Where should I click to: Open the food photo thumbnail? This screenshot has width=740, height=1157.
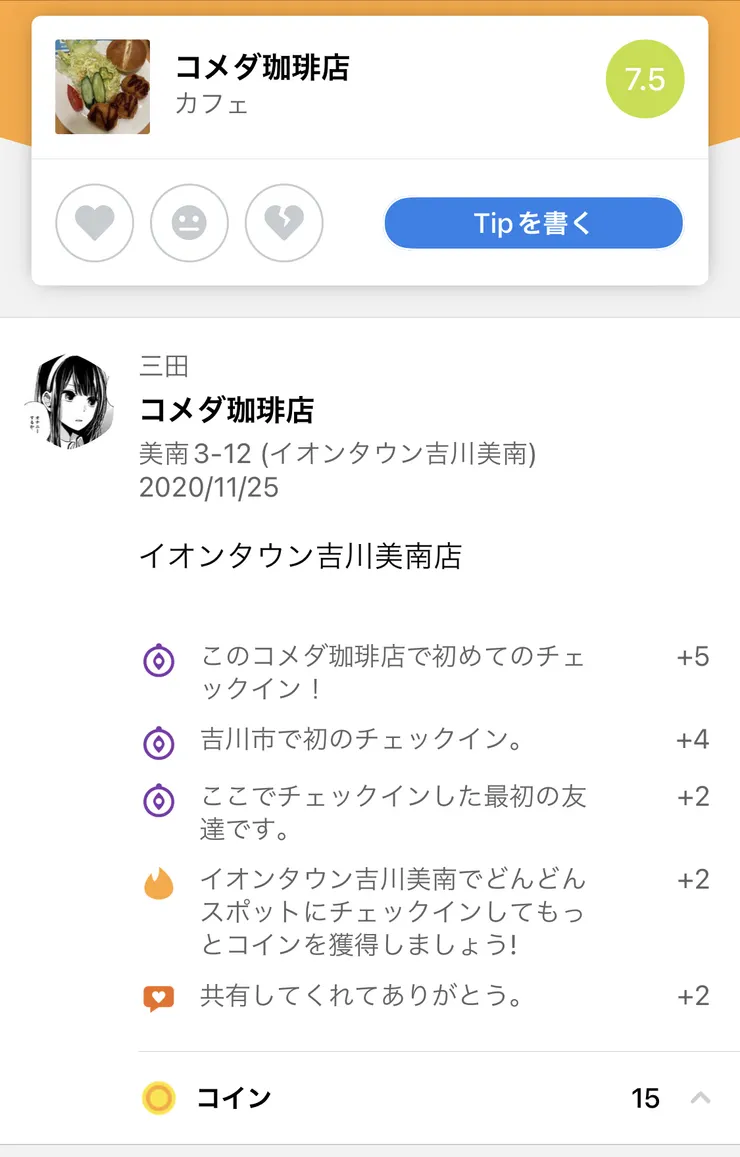point(102,86)
